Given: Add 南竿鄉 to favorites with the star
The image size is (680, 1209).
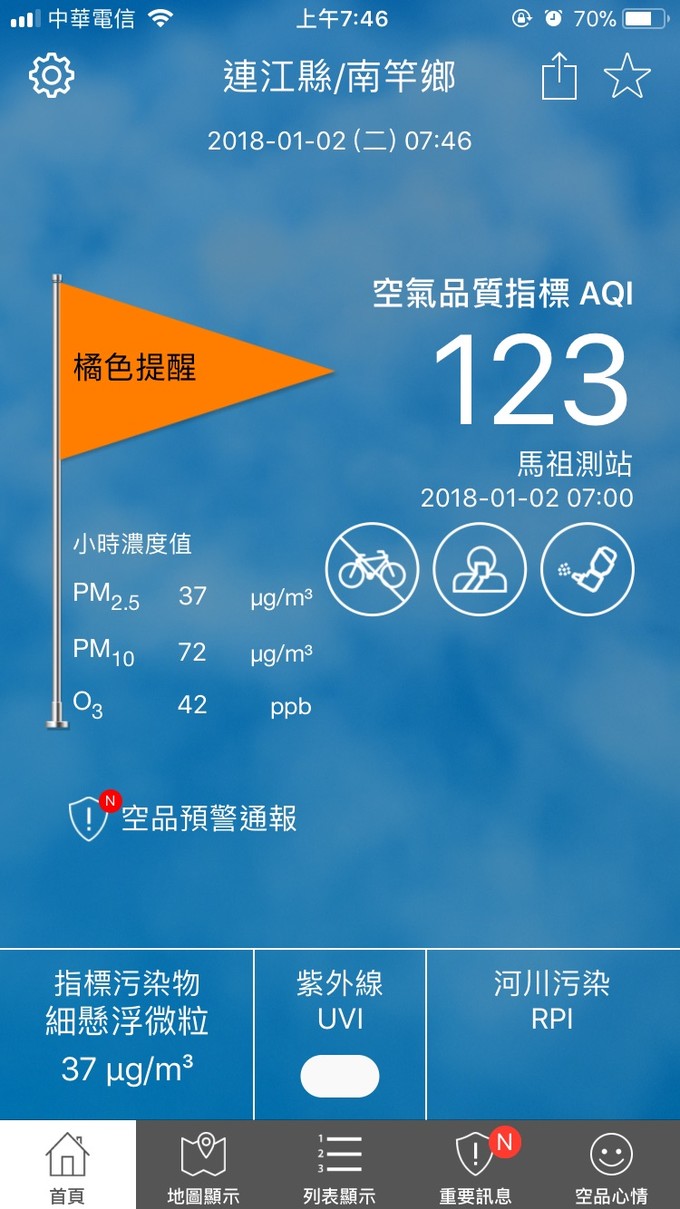Looking at the screenshot, I should point(627,77).
